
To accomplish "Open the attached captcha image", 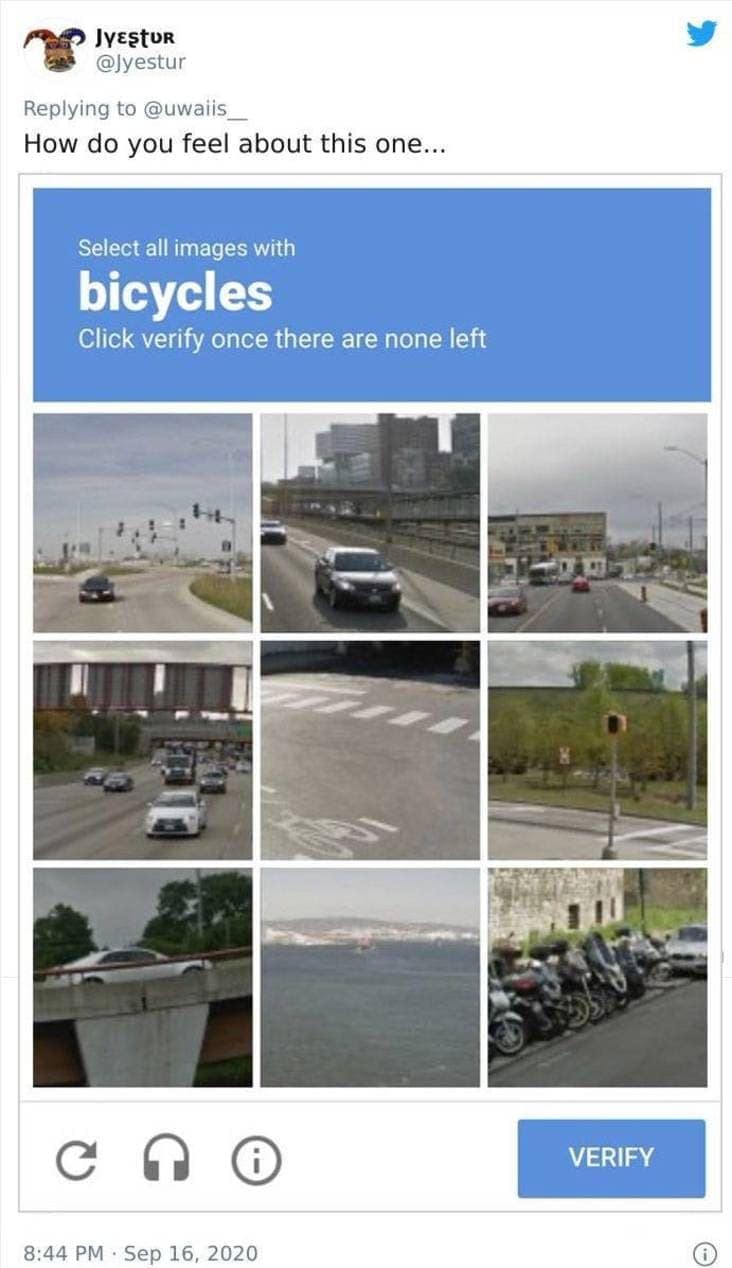I will click(371, 690).
